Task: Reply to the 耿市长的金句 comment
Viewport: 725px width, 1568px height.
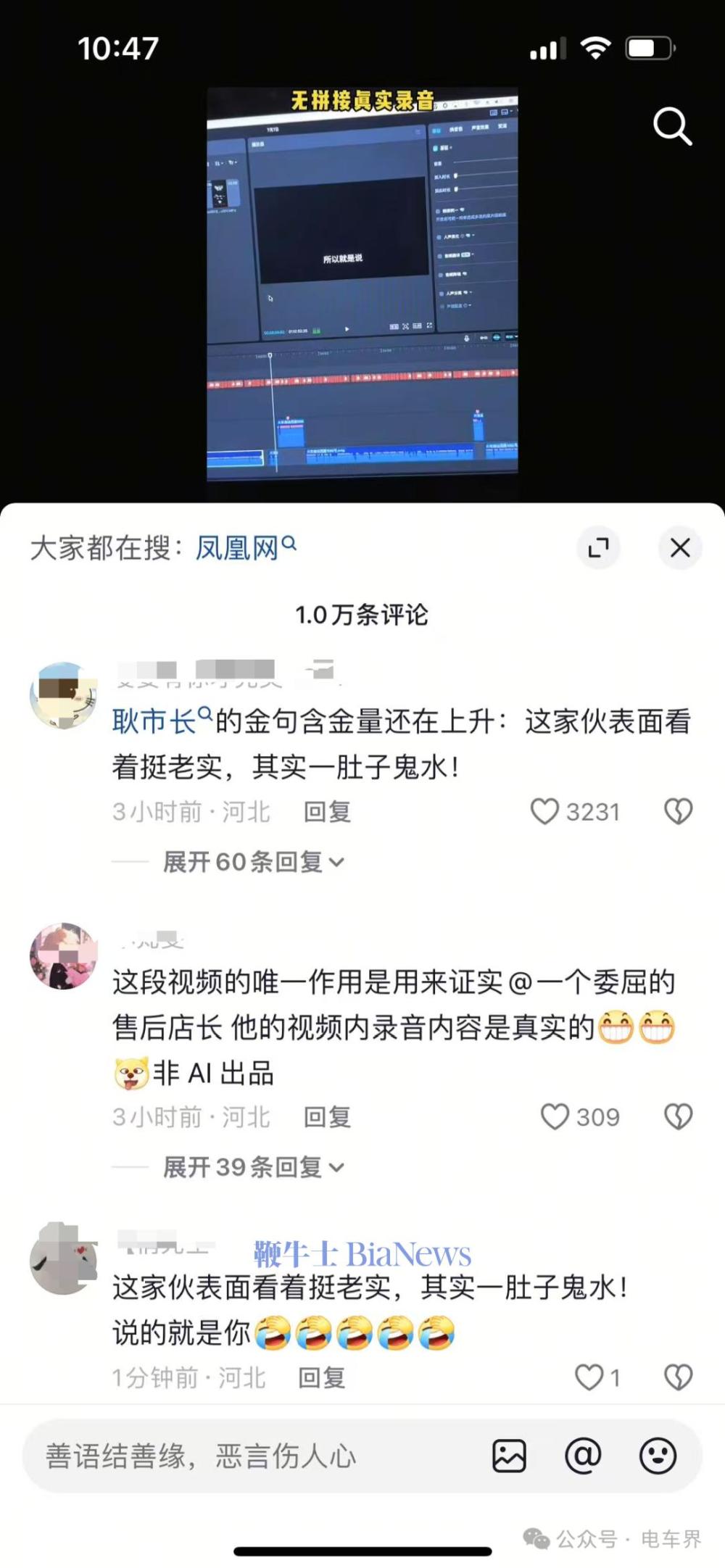Action: pos(327,812)
